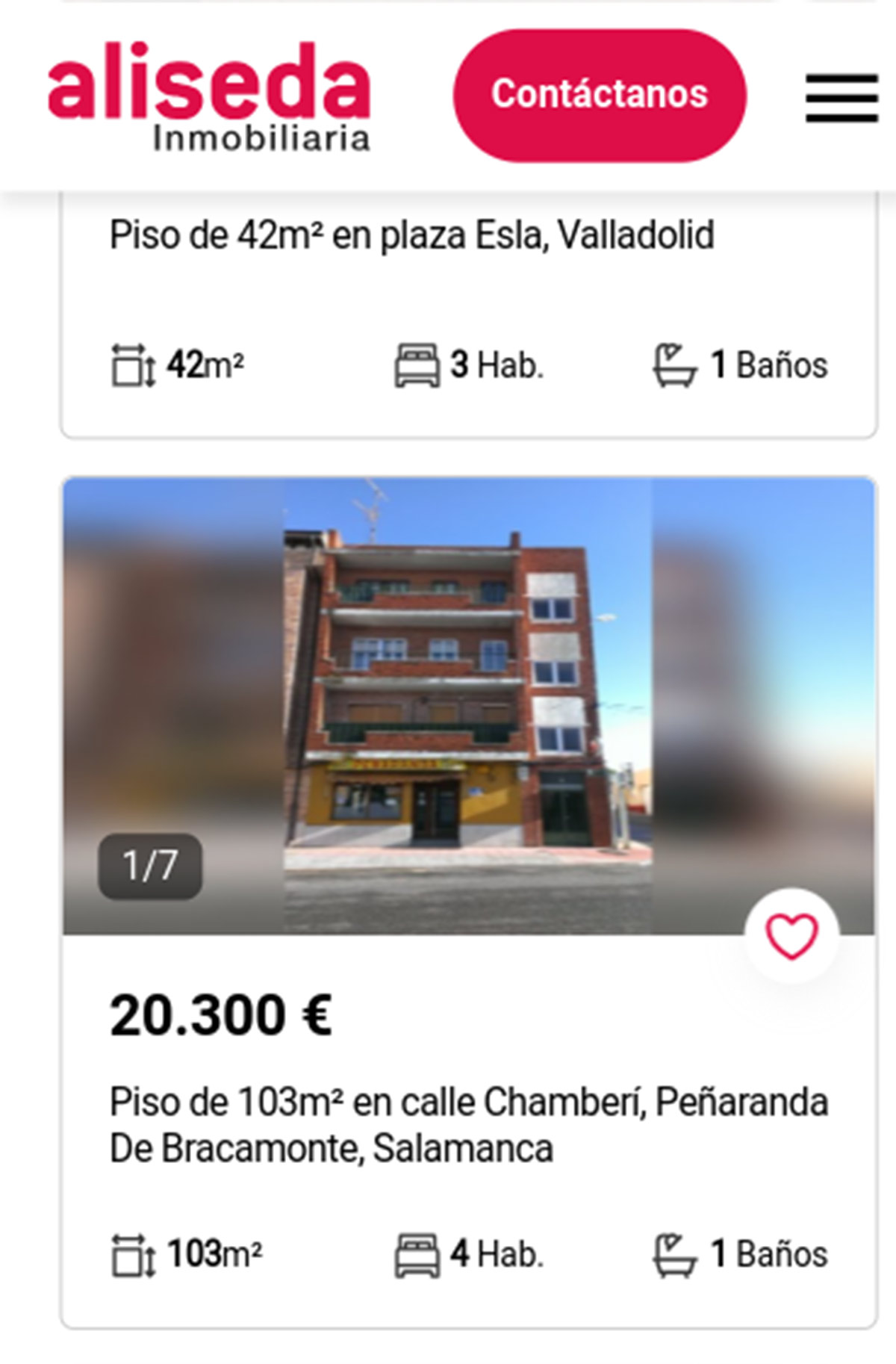Open the hamburger menu
The width and height of the screenshot is (896, 1364).
(x=841, y=97)
